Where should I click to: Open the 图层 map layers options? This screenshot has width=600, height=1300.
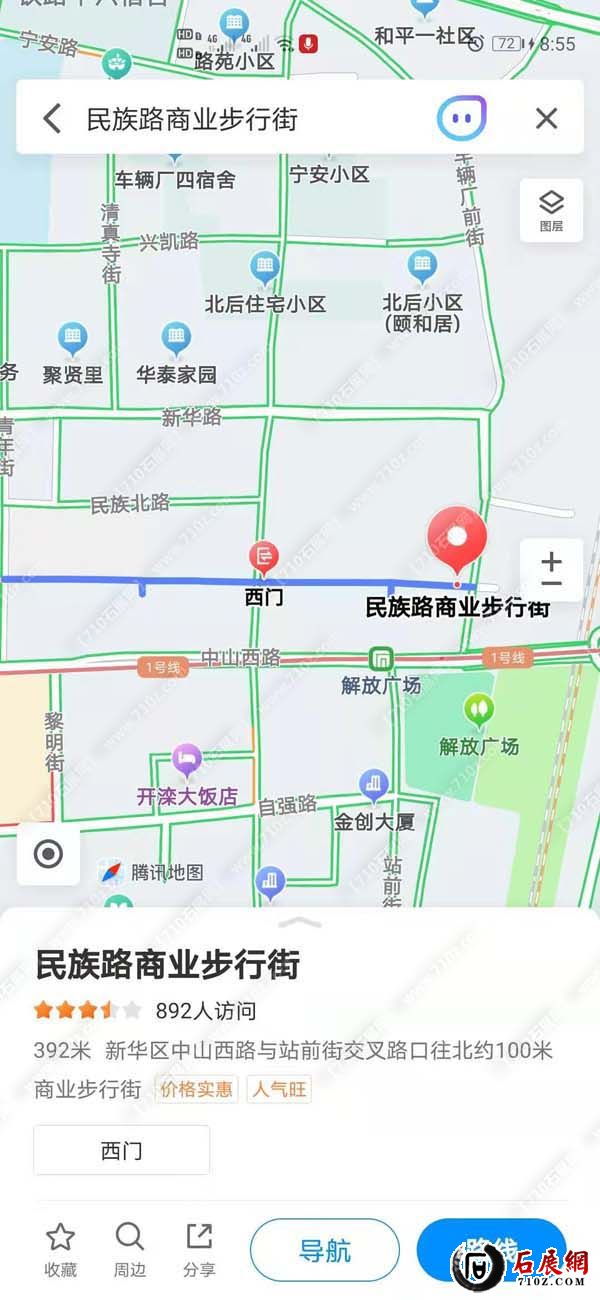(551, 210)
